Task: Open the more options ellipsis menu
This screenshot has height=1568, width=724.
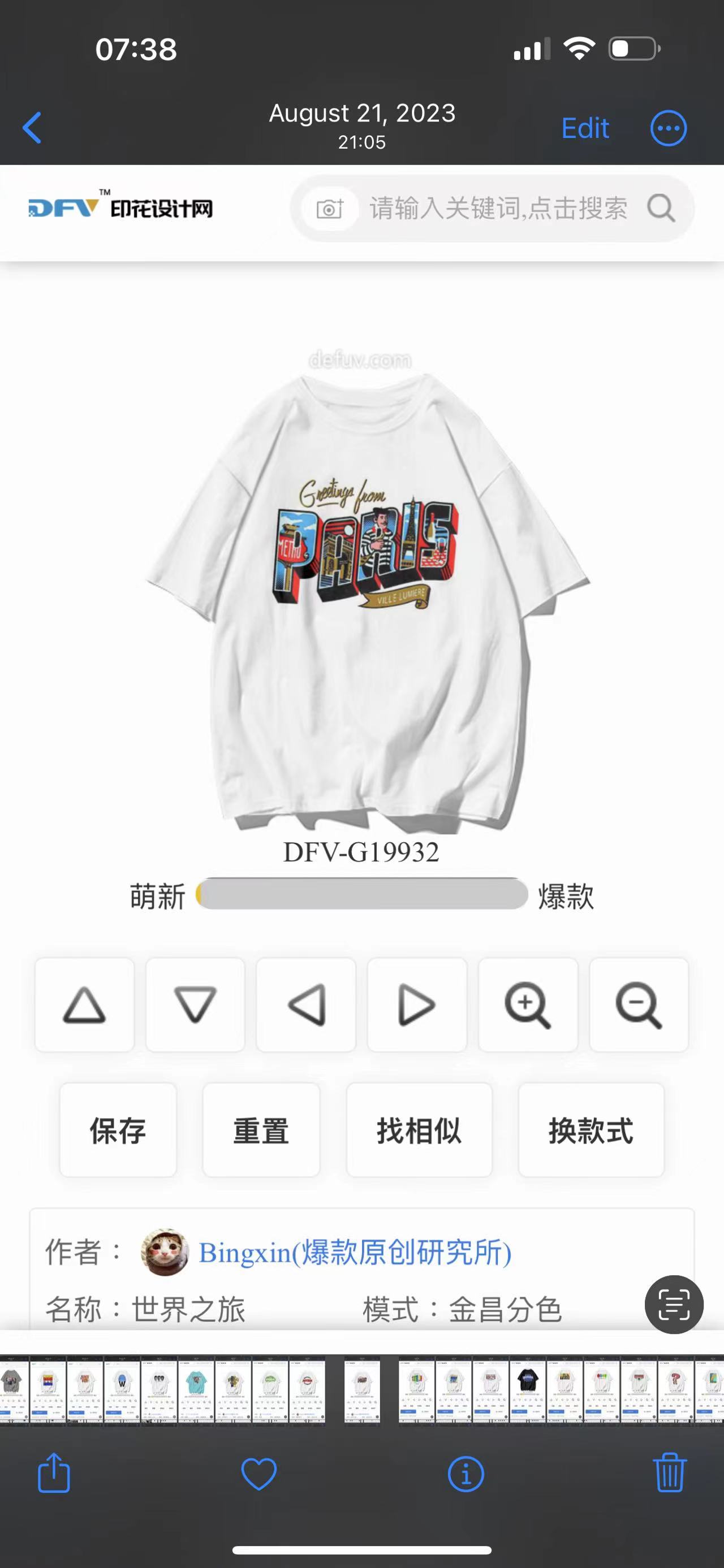Action: click(x=668, y=128)
